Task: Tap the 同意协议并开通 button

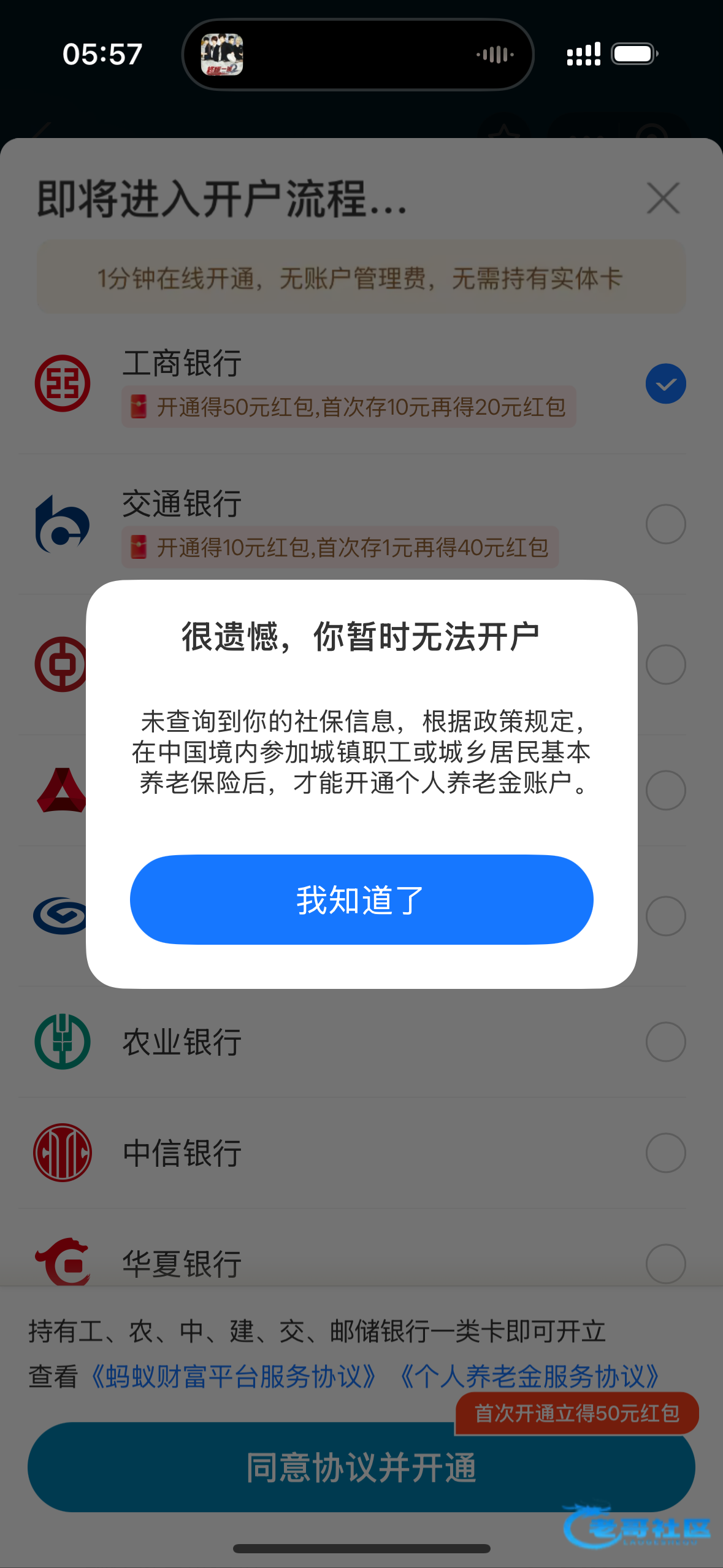Action: (x=361, y=1467)
